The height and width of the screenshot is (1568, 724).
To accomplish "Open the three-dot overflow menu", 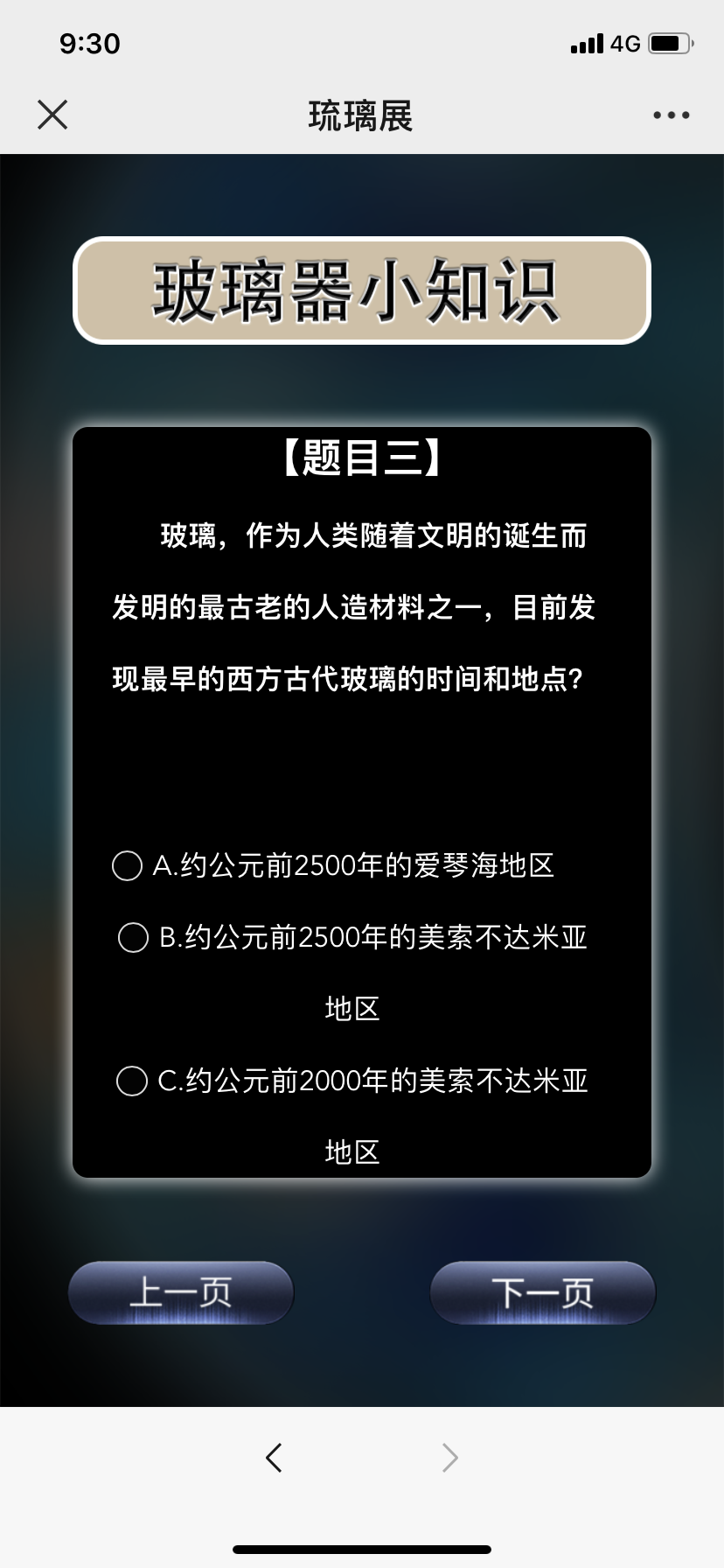I will pyautogui.click(x=671, y=115).
